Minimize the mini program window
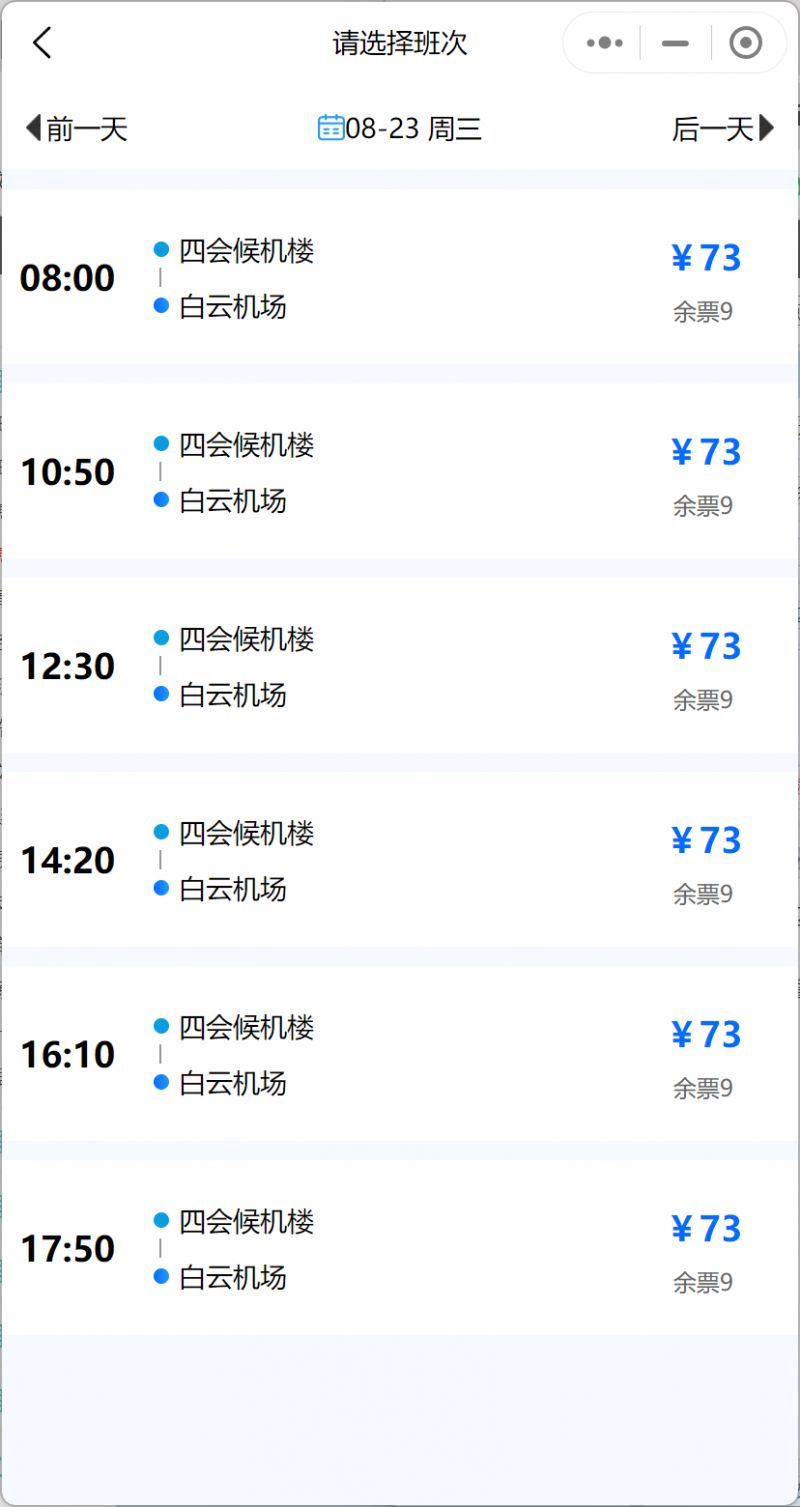The height and width of the screenshot is (1507, 800). 676,43
